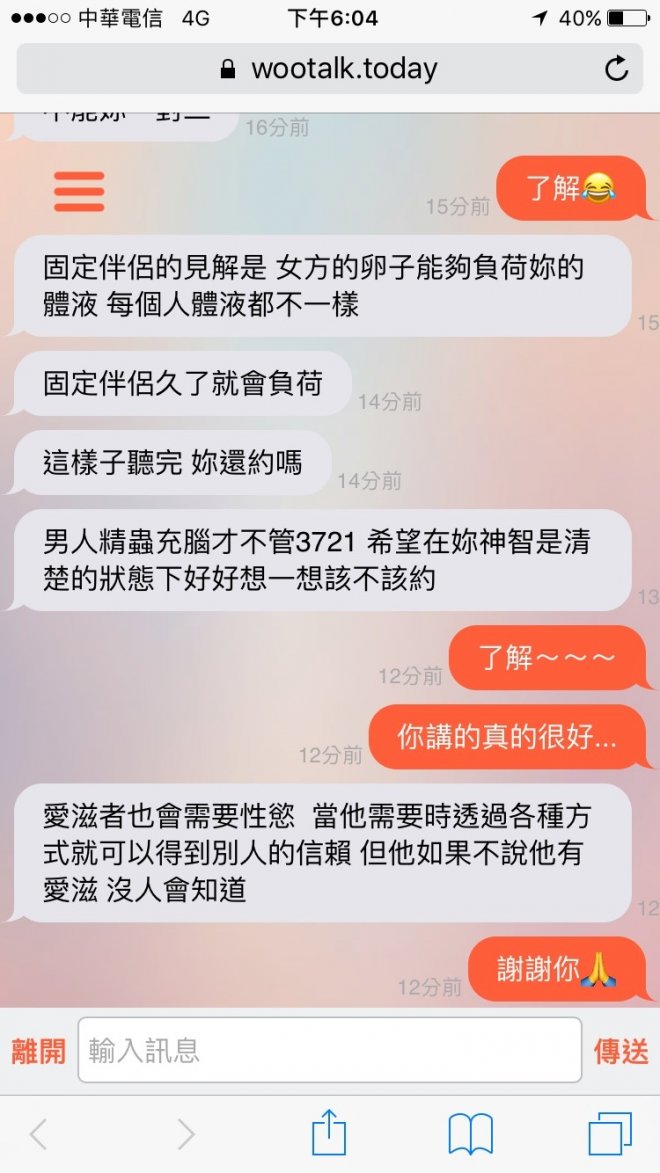Go back in Safari
This screenshot has width=660, height=1173.
(39, 1134)
